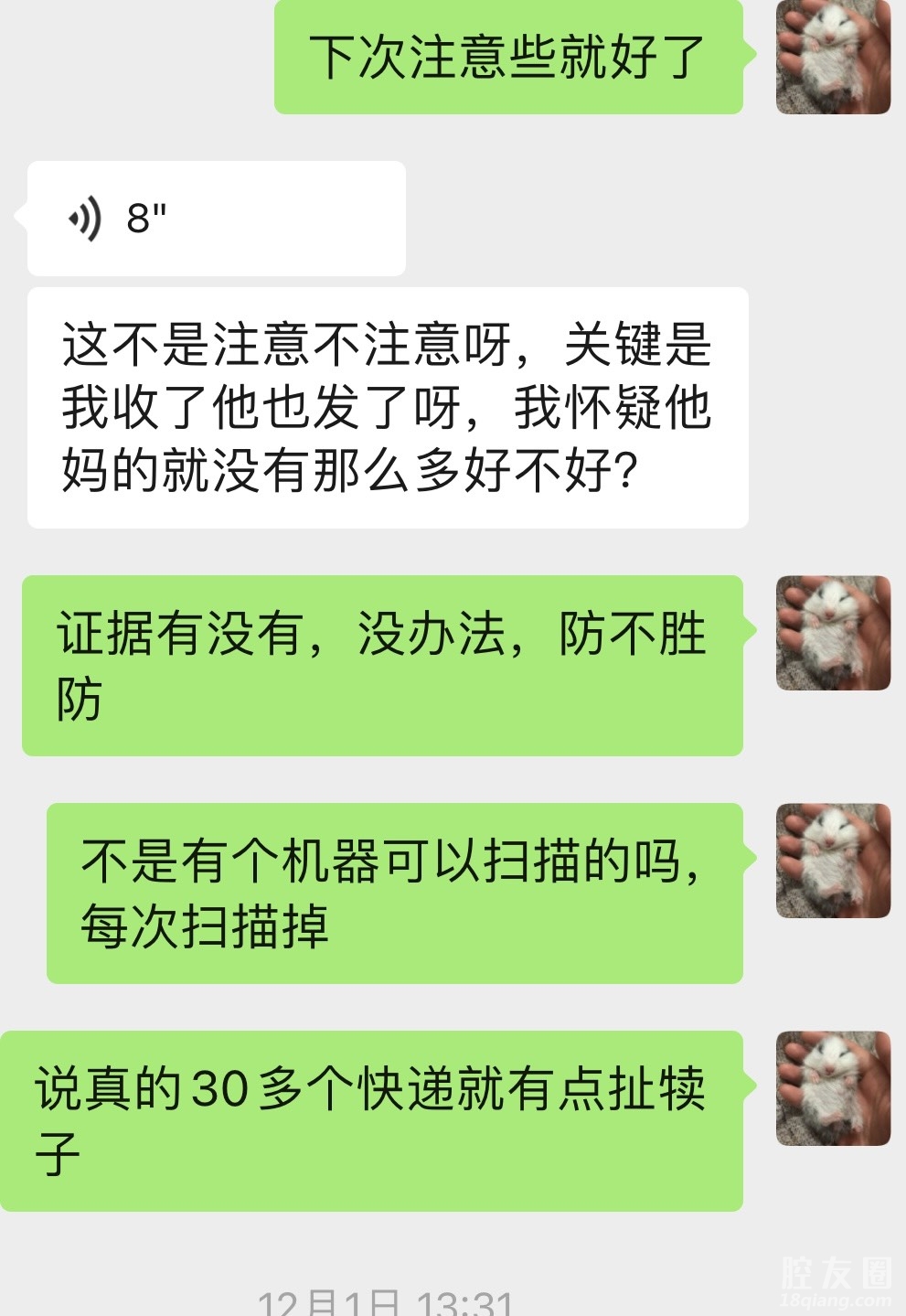Play the 8-second voice message
The image size is (906, 1316).
tap(216, 219)
